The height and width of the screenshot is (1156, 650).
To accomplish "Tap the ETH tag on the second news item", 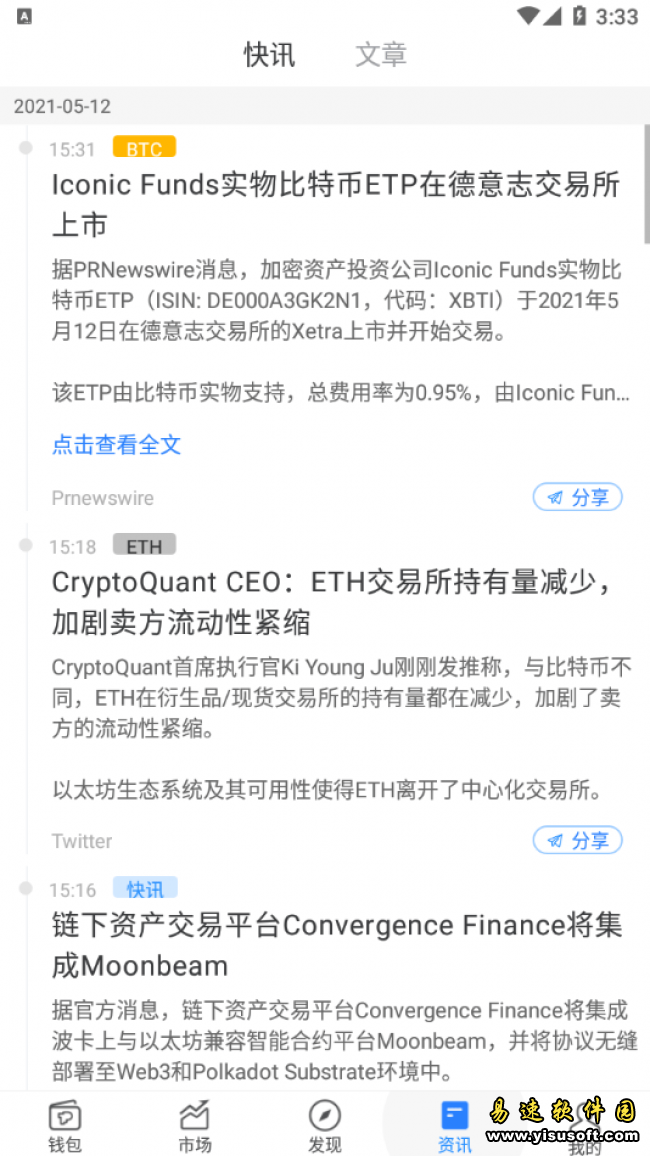I will (144, 546).
